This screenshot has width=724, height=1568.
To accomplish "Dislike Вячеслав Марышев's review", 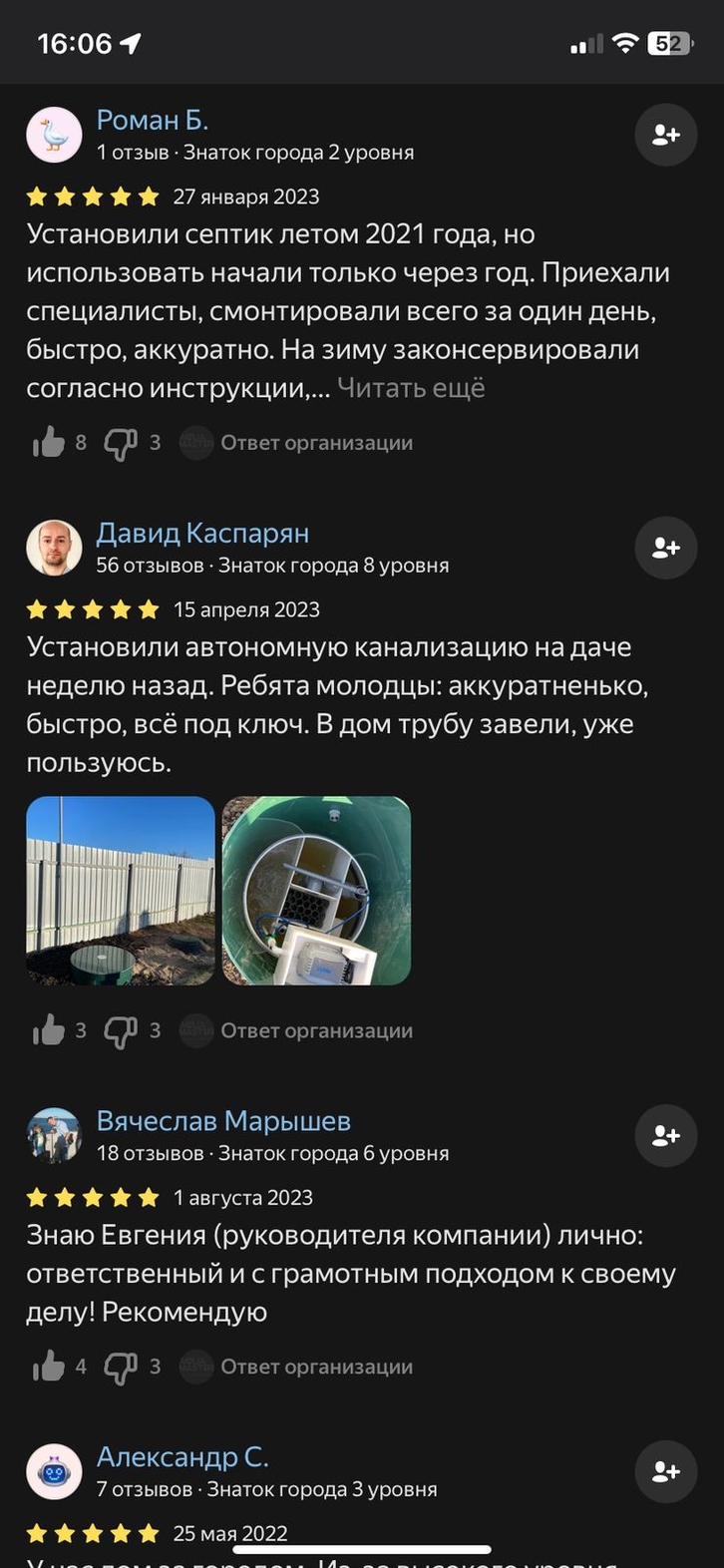I will tap(121, 1368).
